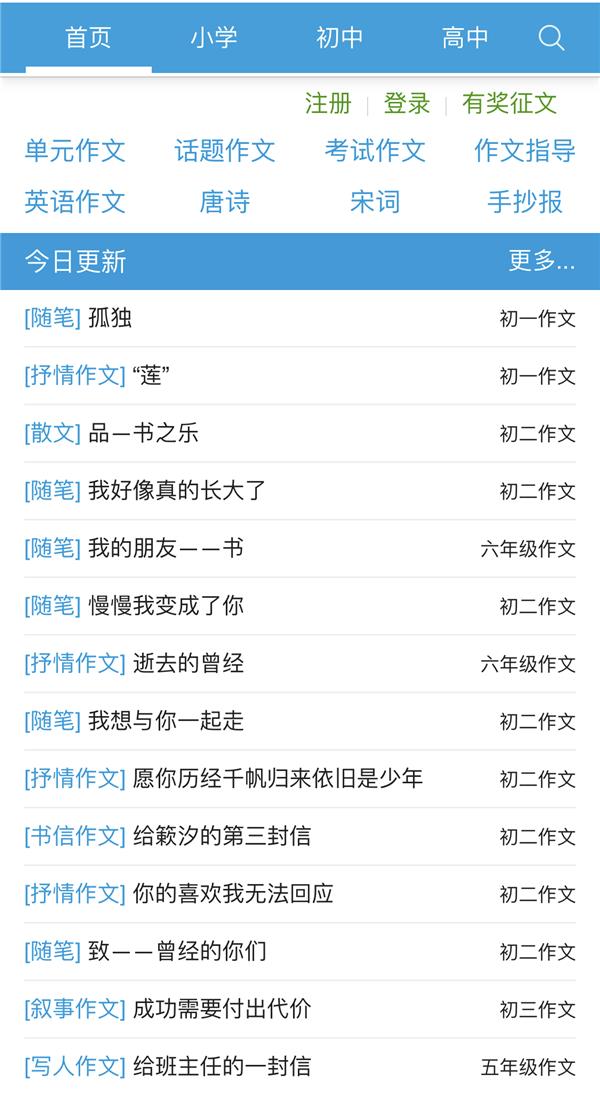600x1100 pixels.
Task: Switch to the 高中 tab
Action: (465, 37)
